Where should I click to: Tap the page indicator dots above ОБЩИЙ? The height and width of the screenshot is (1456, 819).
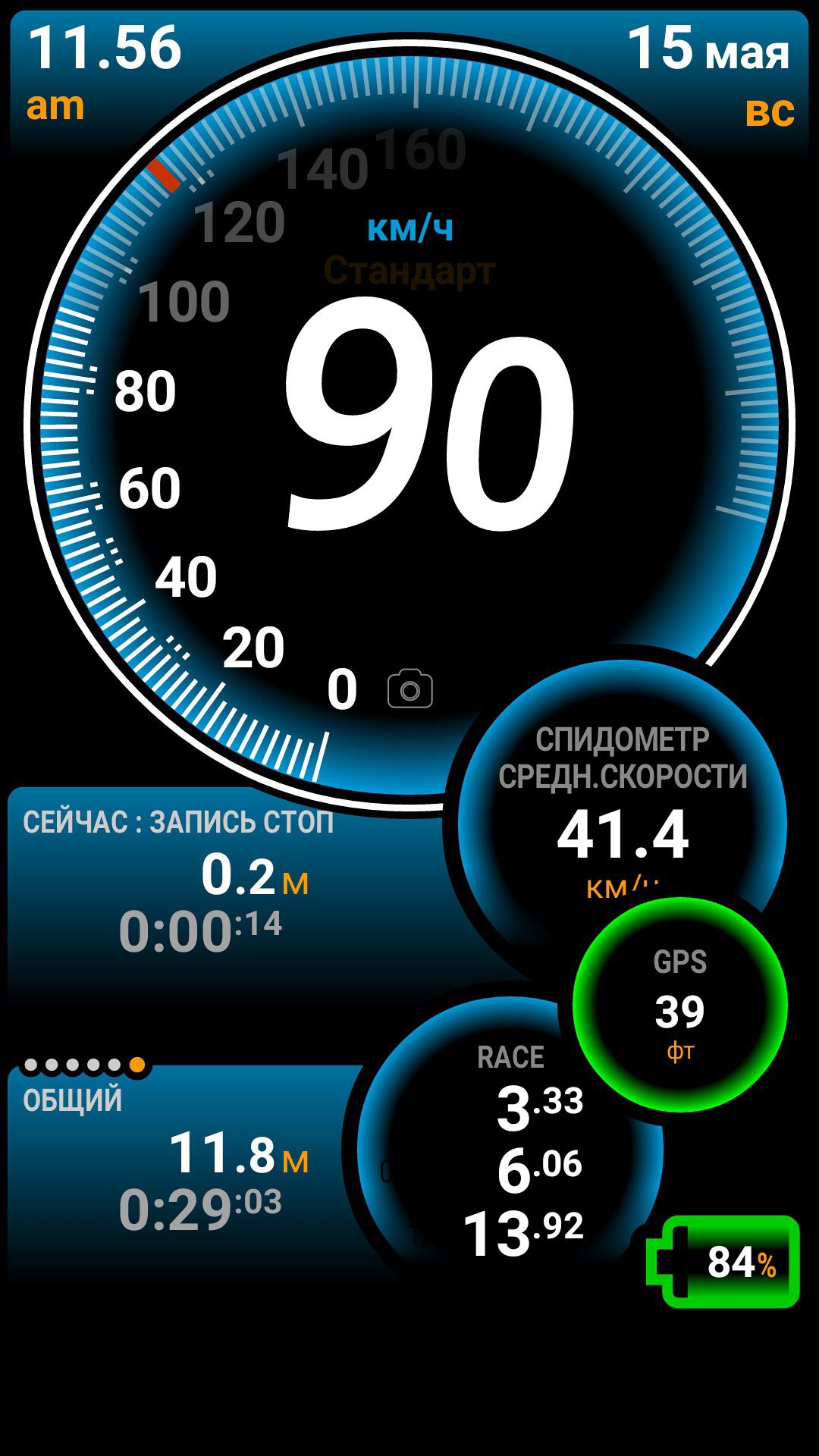(83, 1065)
